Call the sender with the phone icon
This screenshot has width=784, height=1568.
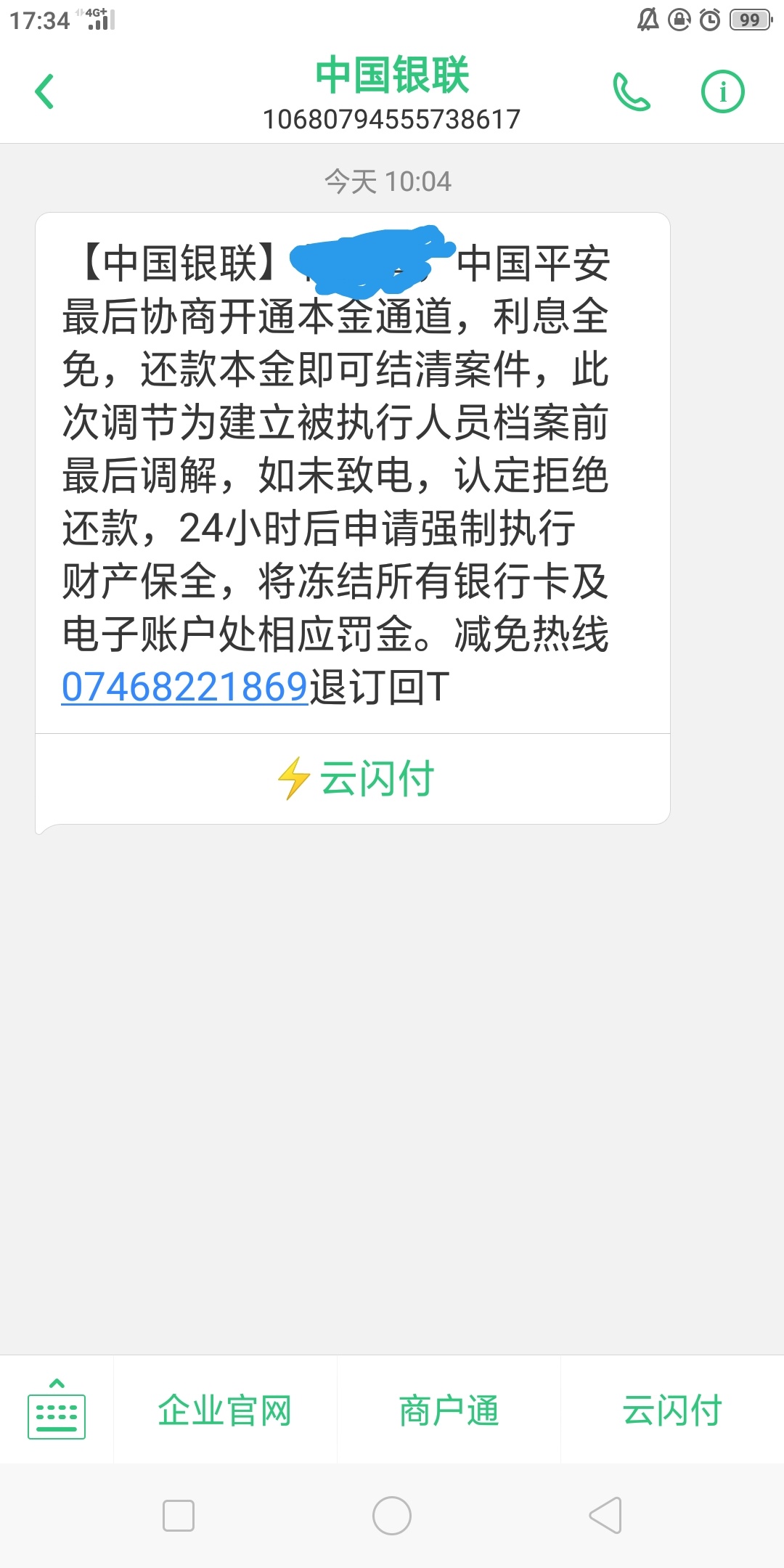point(632,91)
